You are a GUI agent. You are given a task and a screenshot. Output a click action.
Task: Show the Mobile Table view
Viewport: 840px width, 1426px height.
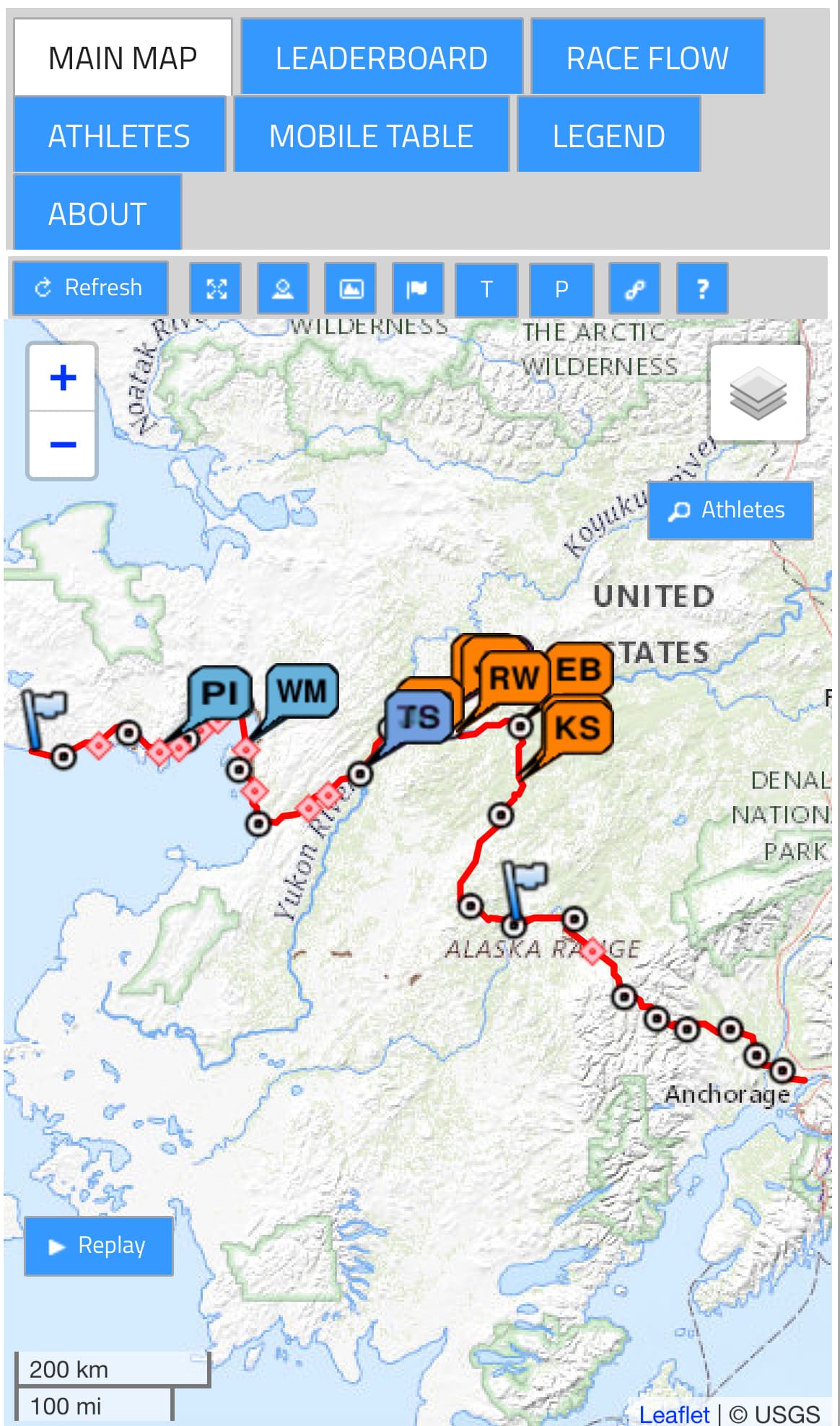pyautogui.click(x=371, y=136)
